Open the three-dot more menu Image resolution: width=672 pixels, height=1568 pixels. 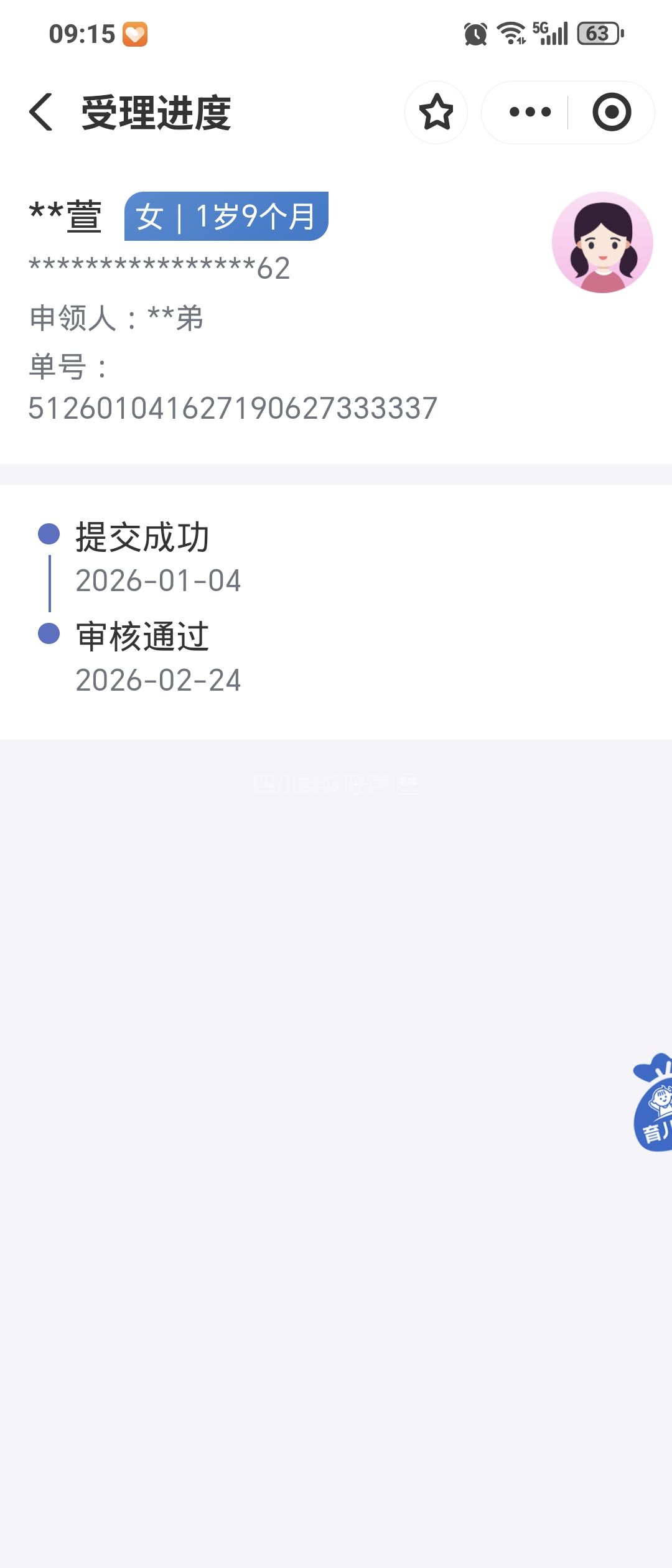click(530, 113)
